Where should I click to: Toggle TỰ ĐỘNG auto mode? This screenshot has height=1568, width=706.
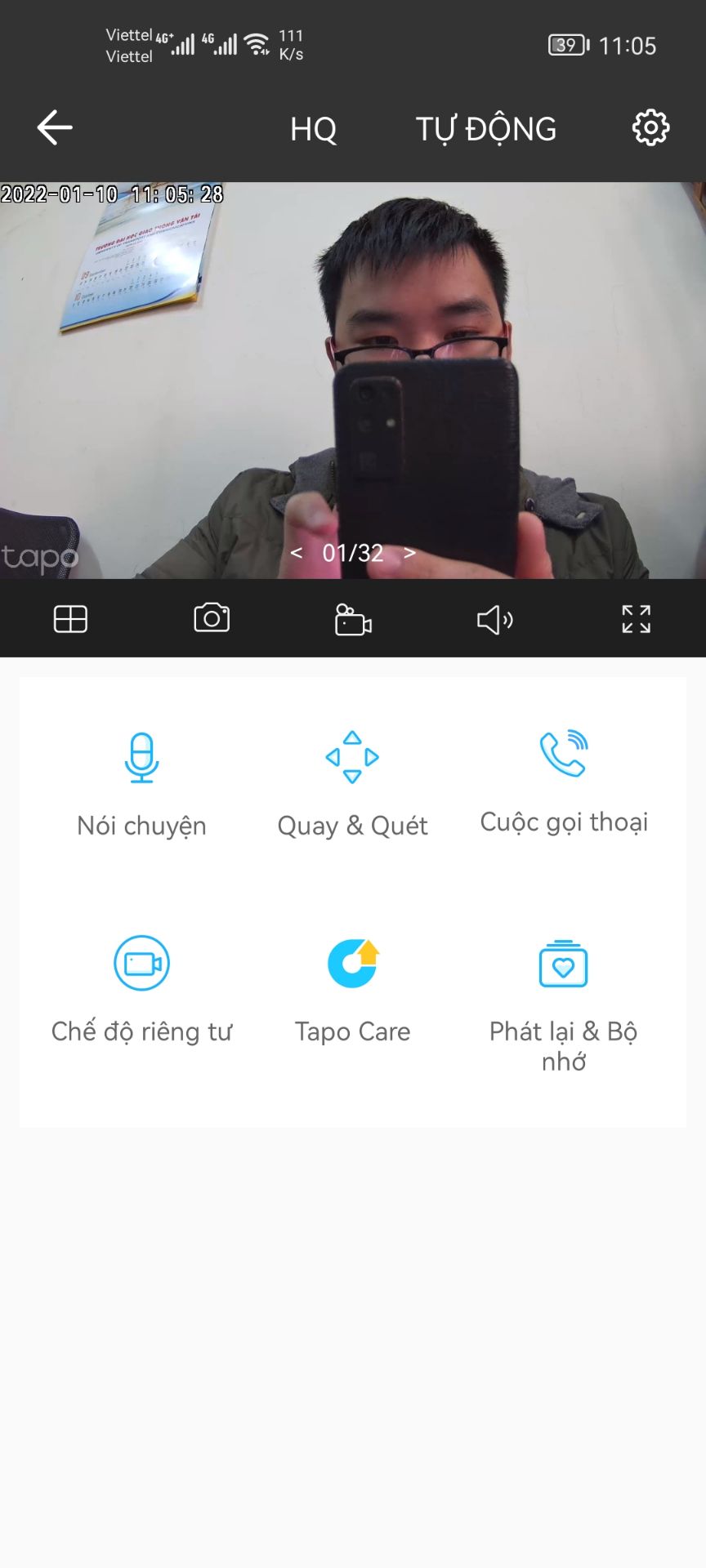click(x=485, y=128)
